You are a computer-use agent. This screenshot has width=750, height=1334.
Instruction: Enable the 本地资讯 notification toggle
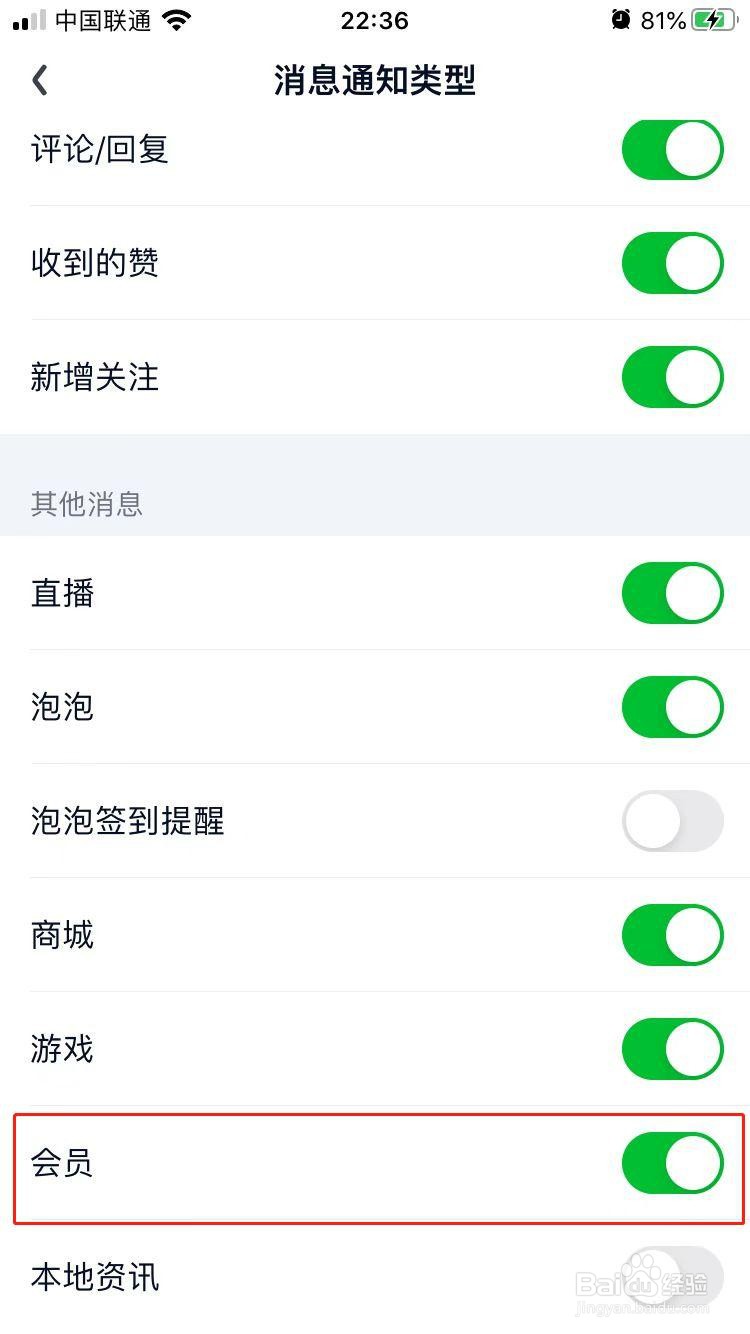pos(672,1277)
